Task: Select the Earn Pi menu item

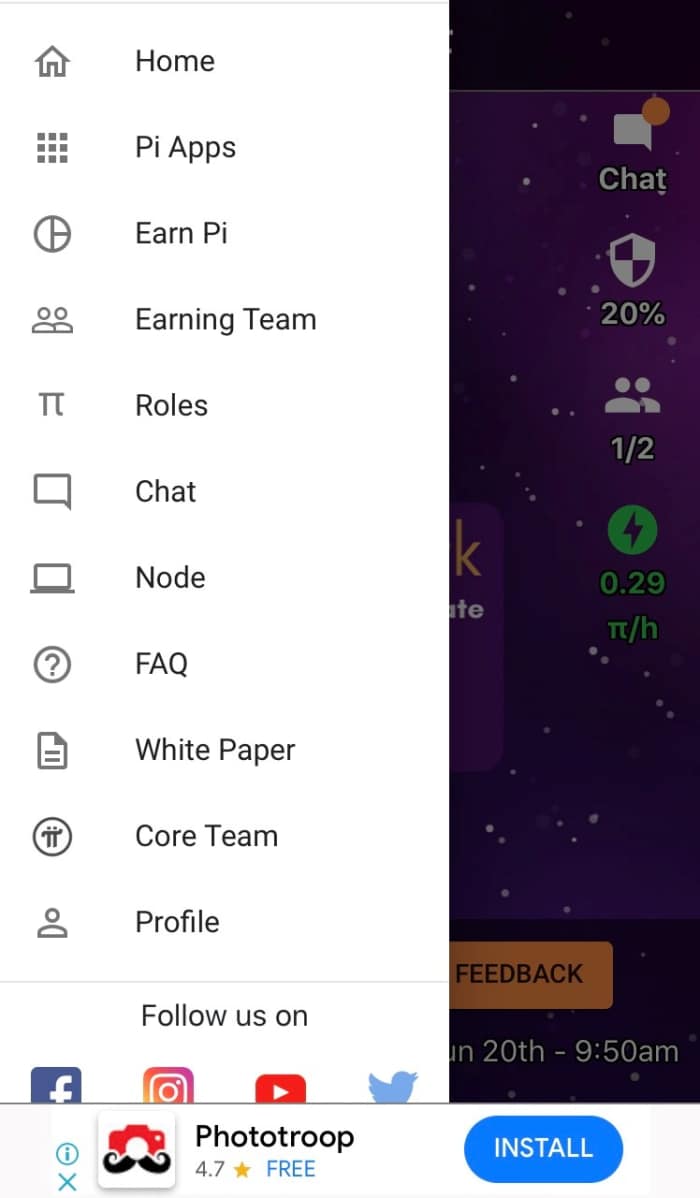Action: pos(181,234)
